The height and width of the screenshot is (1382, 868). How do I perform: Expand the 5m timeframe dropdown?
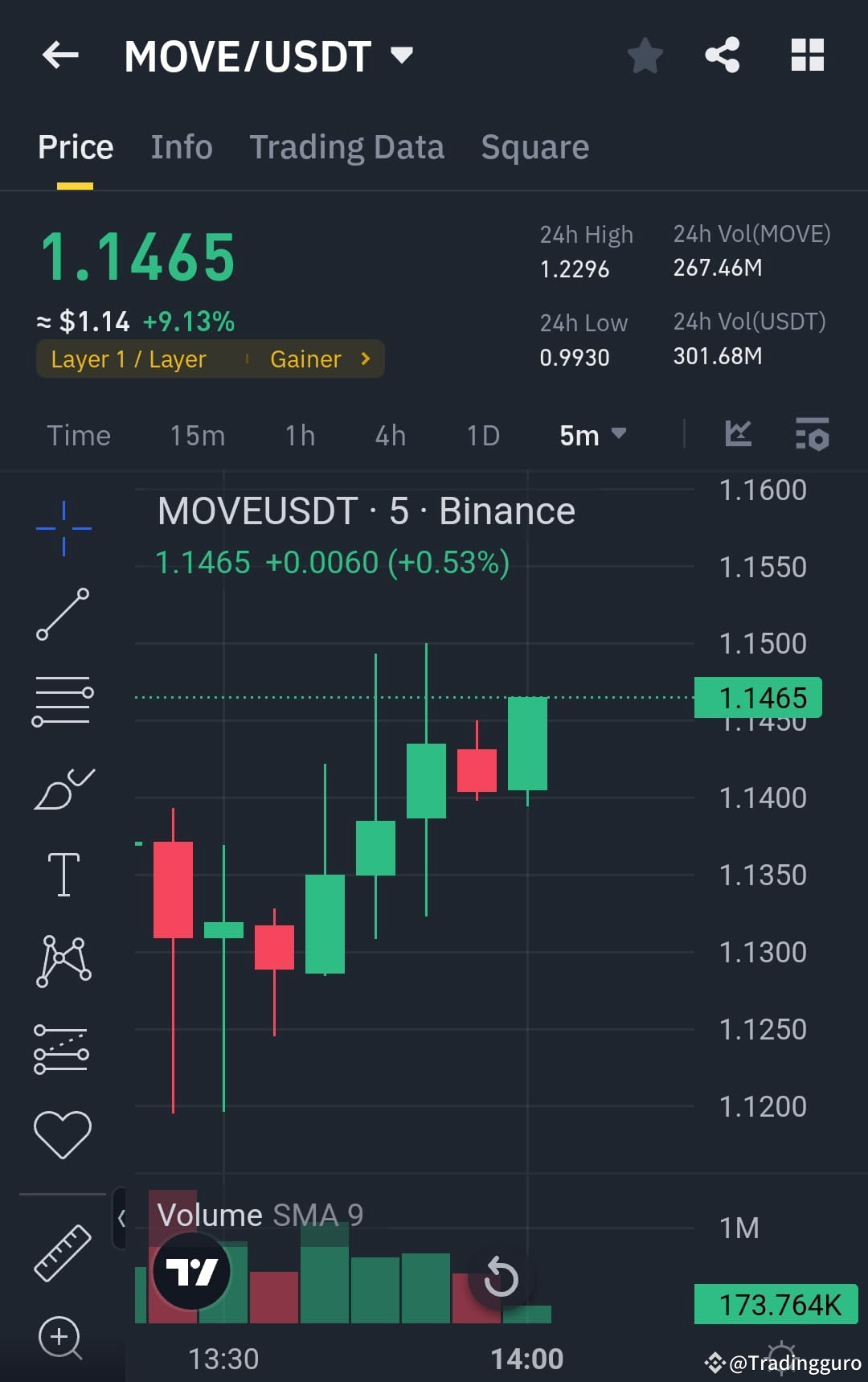click(x=592, y=435)
